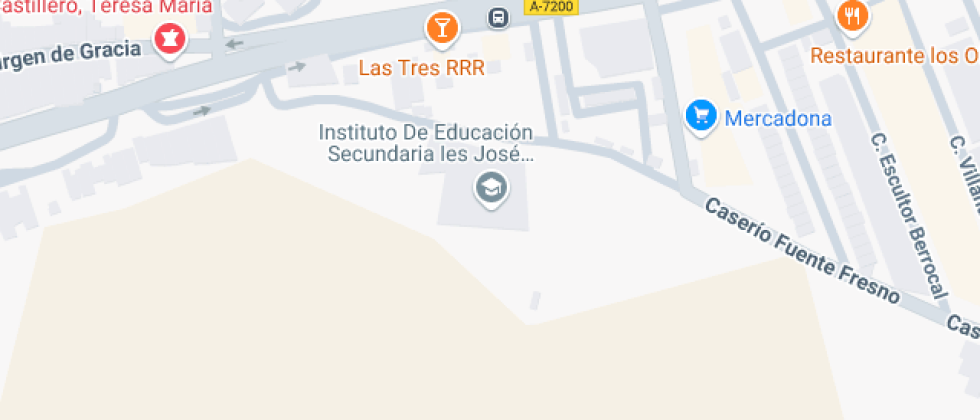Open the Restaurante los O... restaurant pin
Screen dimensions: 980x420
point(852,16)
